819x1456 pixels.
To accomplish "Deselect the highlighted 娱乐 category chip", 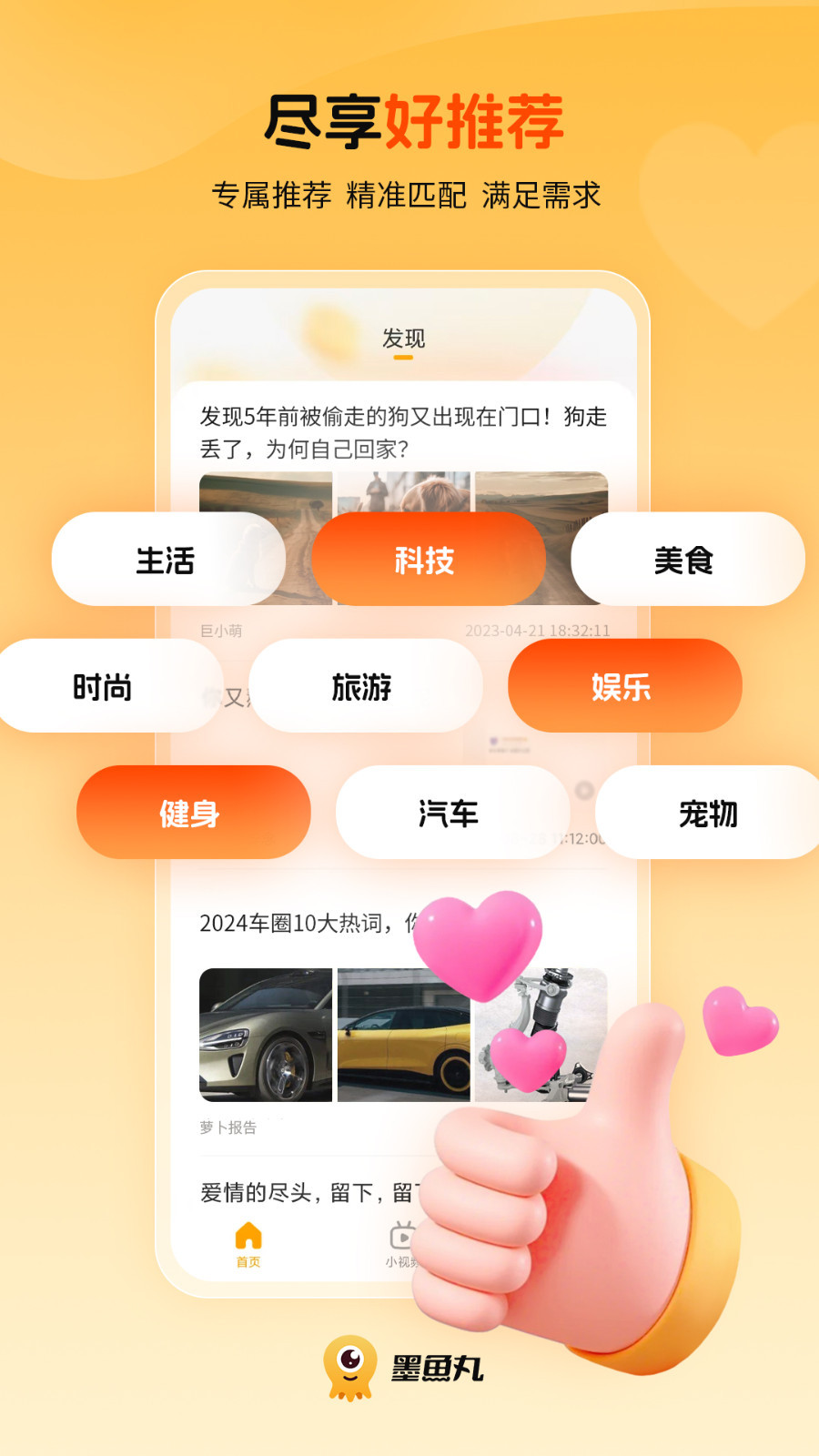I will [623, 686].
